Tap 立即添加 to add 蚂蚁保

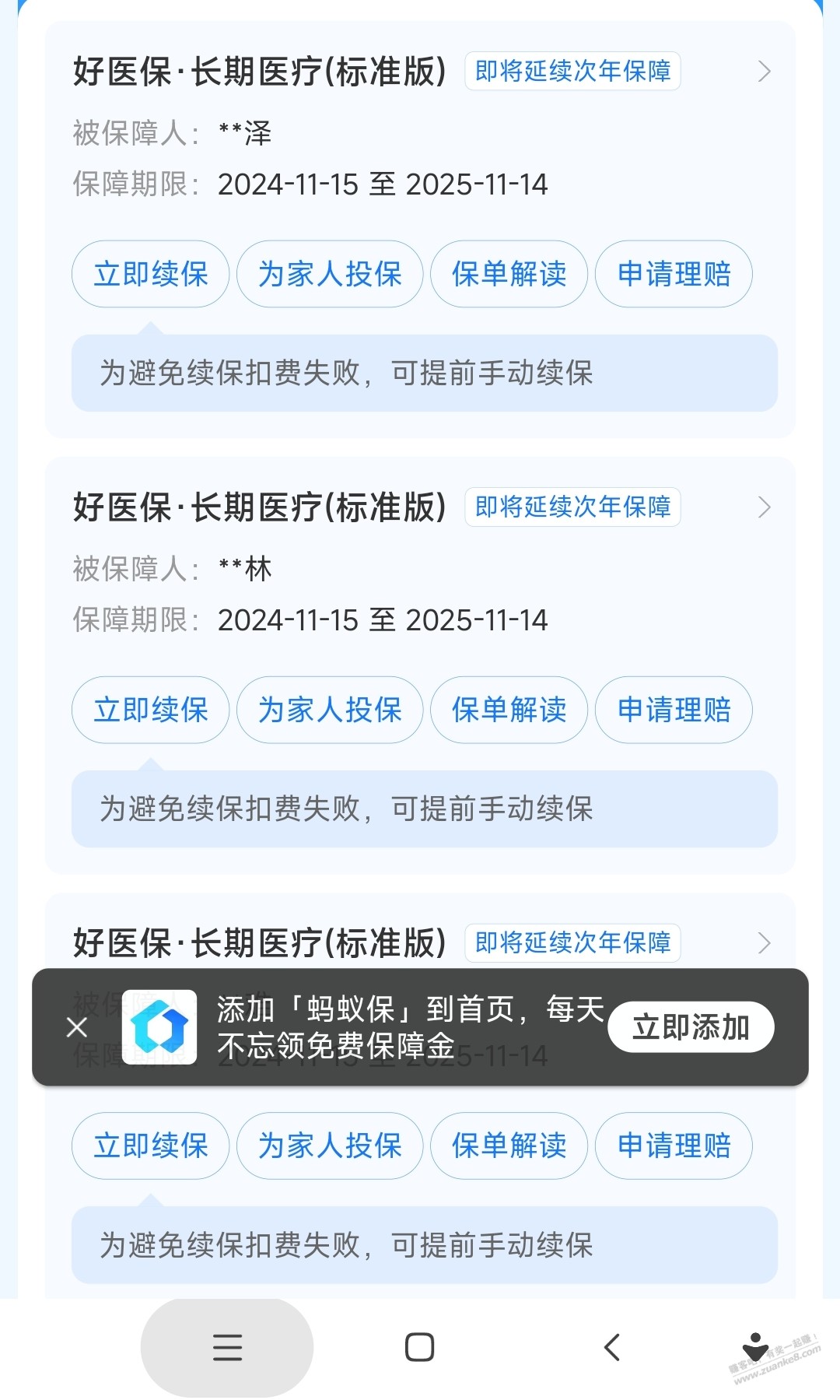pyautogui.click(x=691, y=1027)
